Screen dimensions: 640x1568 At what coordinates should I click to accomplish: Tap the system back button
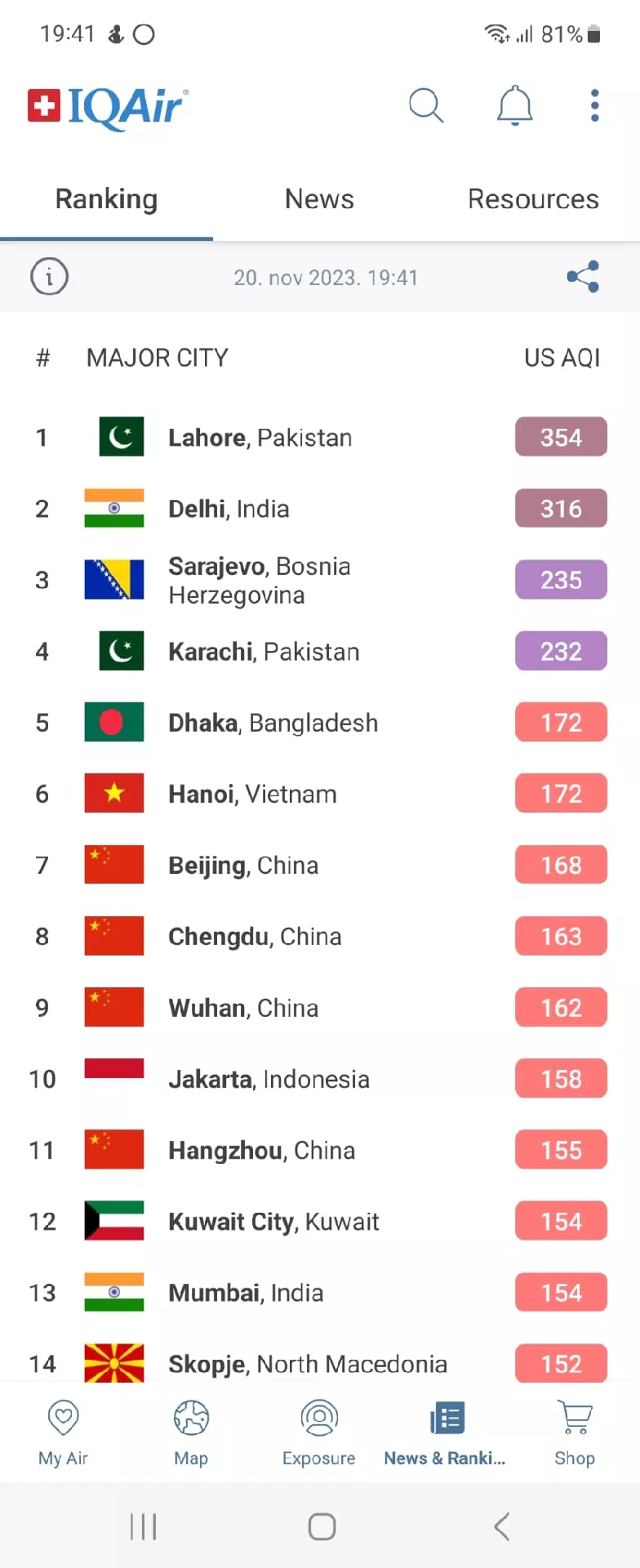501,1526
